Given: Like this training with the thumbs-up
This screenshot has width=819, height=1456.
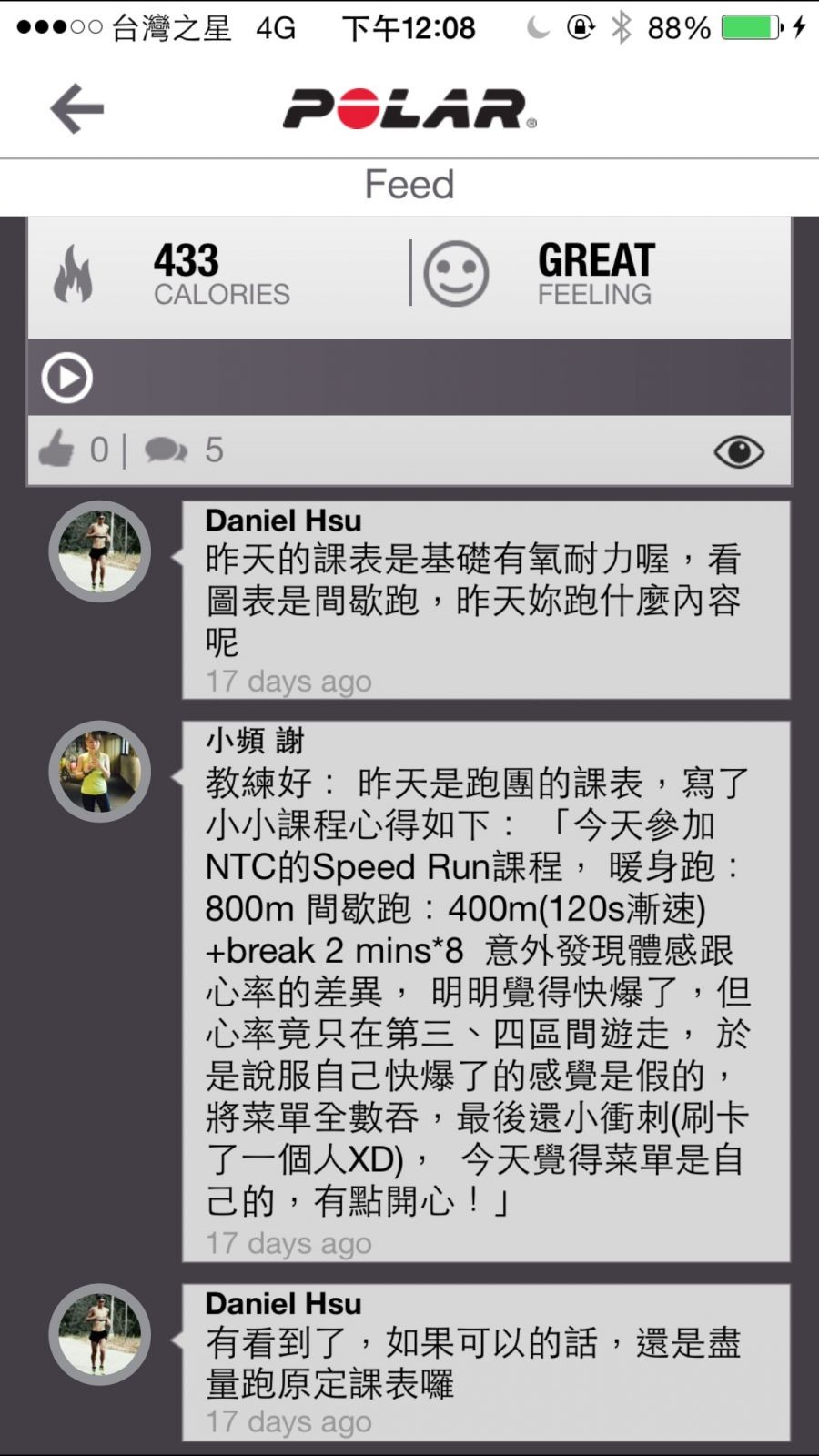Looking at the screenshot, I should coord(56,450).
